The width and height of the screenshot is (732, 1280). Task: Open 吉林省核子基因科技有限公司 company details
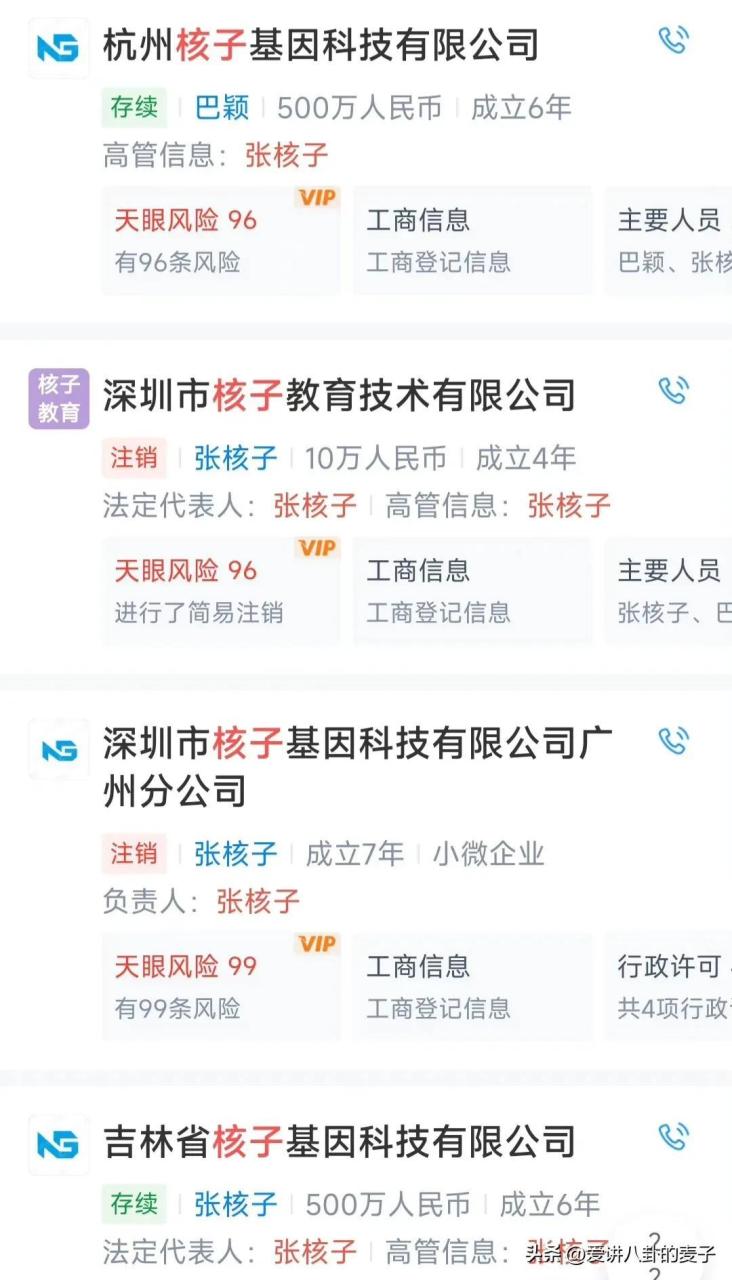click(x=339, y=1142)
